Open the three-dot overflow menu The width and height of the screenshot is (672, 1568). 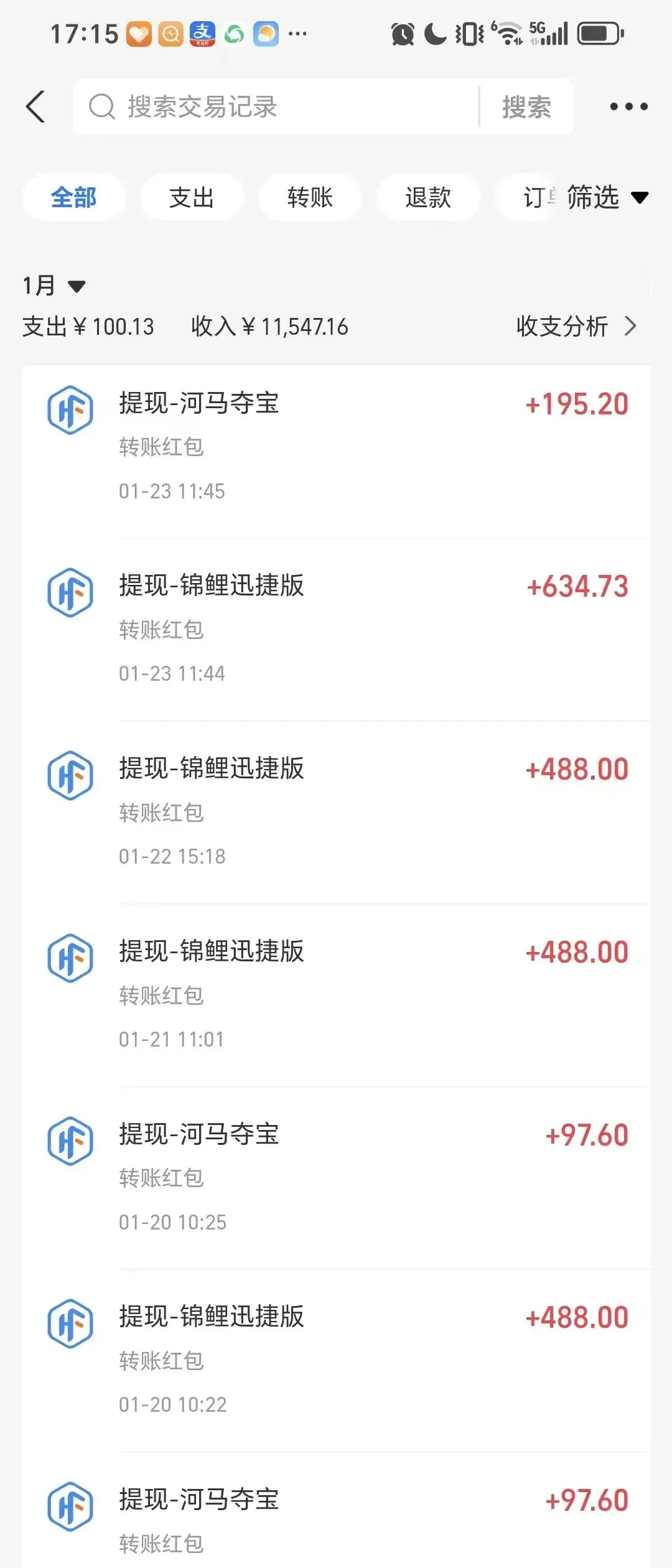pyautogui.click(x=628, y=106)
